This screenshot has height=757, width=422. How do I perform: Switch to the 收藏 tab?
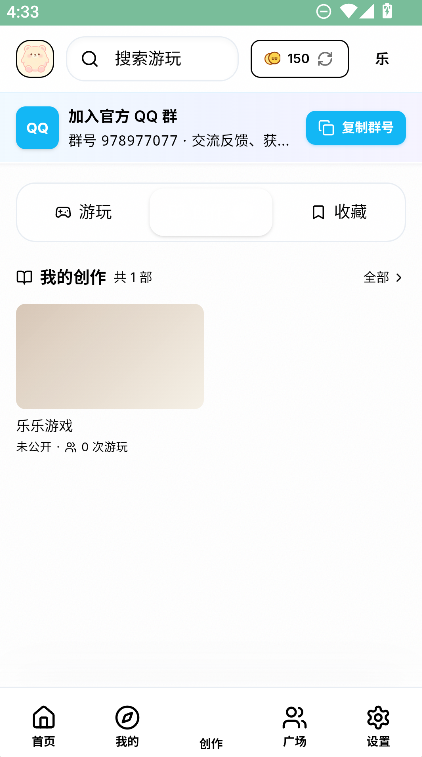tap(339, 212)
